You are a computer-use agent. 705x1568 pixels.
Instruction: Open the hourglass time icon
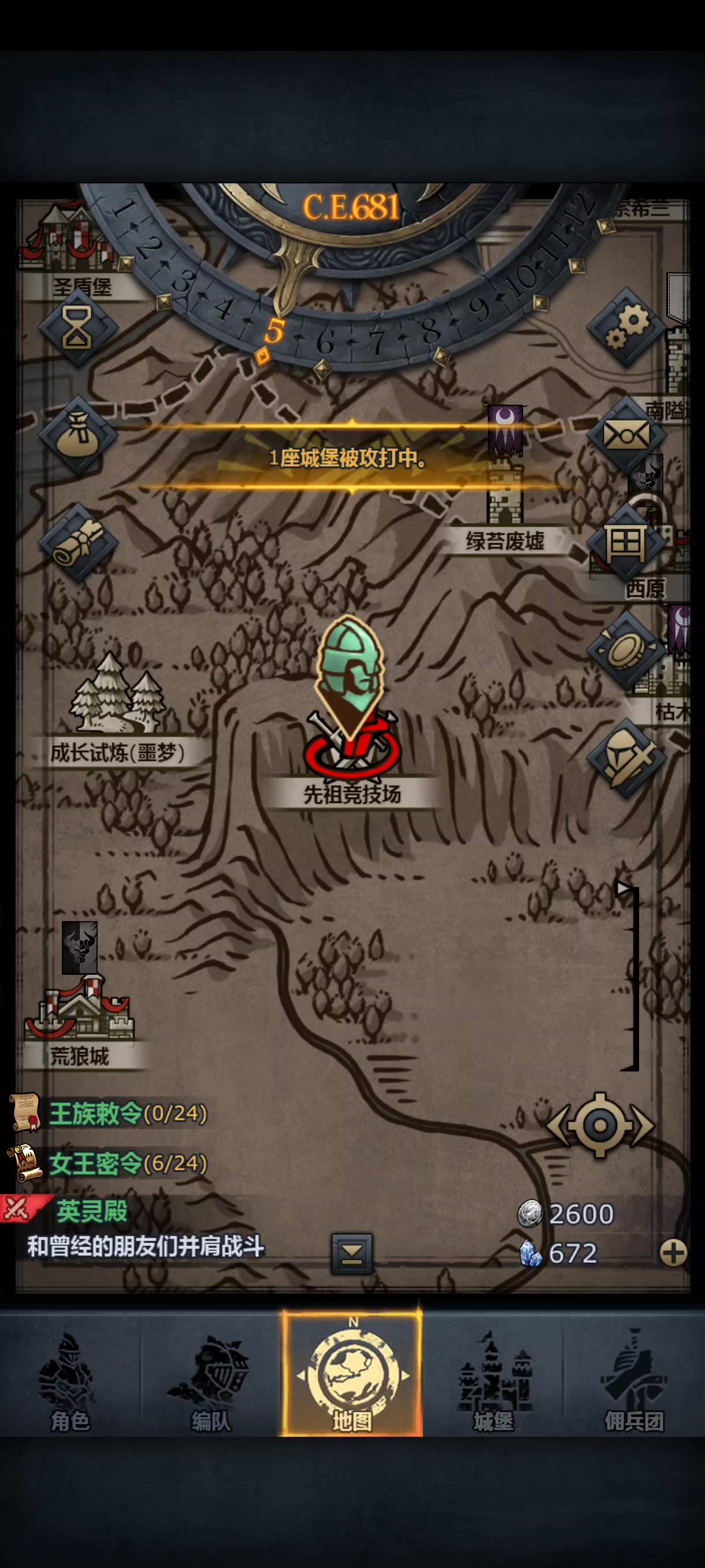78,328
